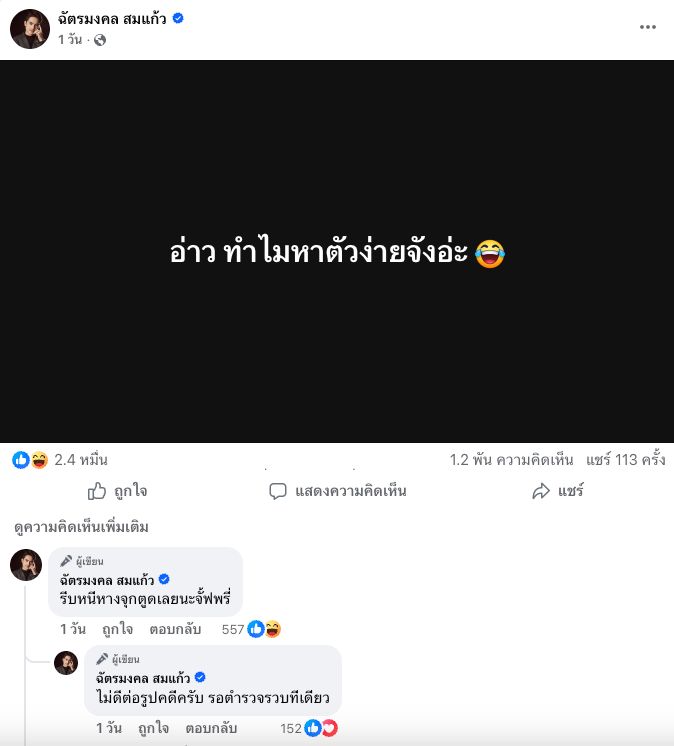This screenshot has width=674, height=746.
Task: Open the post author's profile picture
Action: pyautogui.click(x=29, y=29)
